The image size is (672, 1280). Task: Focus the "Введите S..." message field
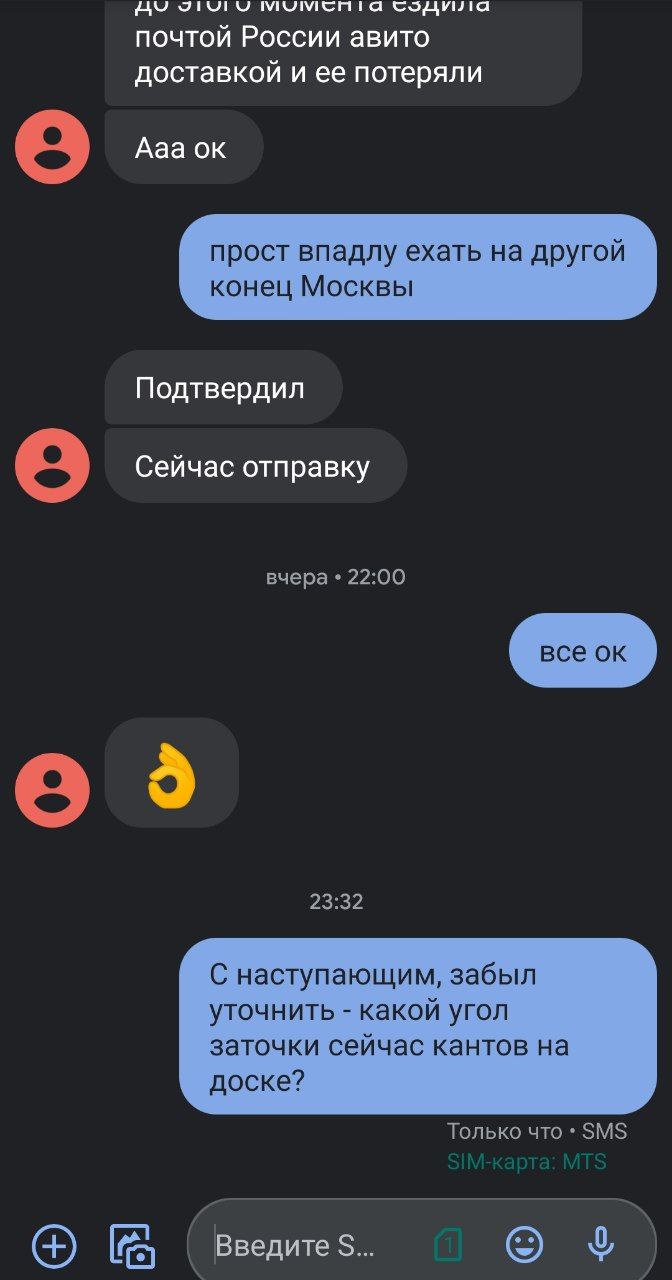point(300,1245)
